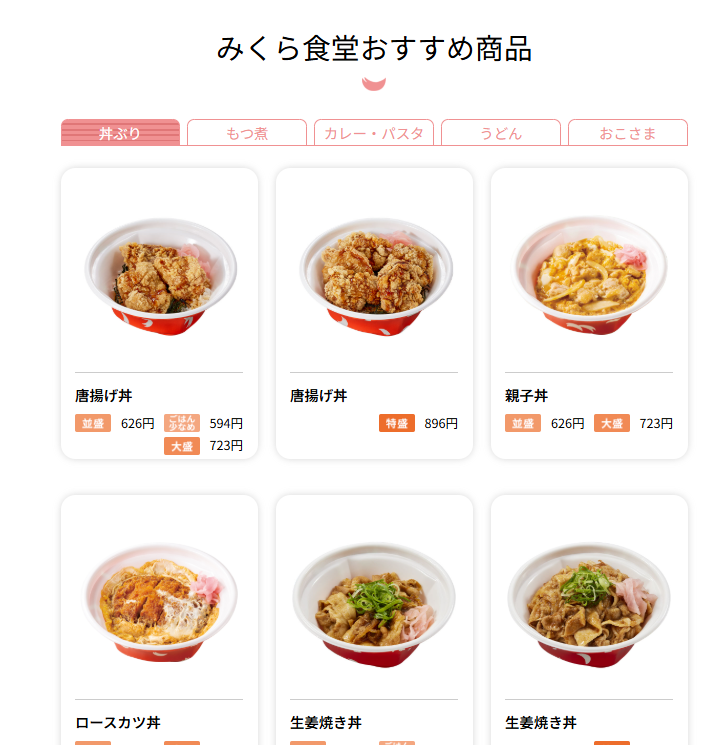Viewport: 716px width, 745px height.
Task: Open the 唐揚げ丼 card with 並盛 626円
Action: click(x=159, y=313)
